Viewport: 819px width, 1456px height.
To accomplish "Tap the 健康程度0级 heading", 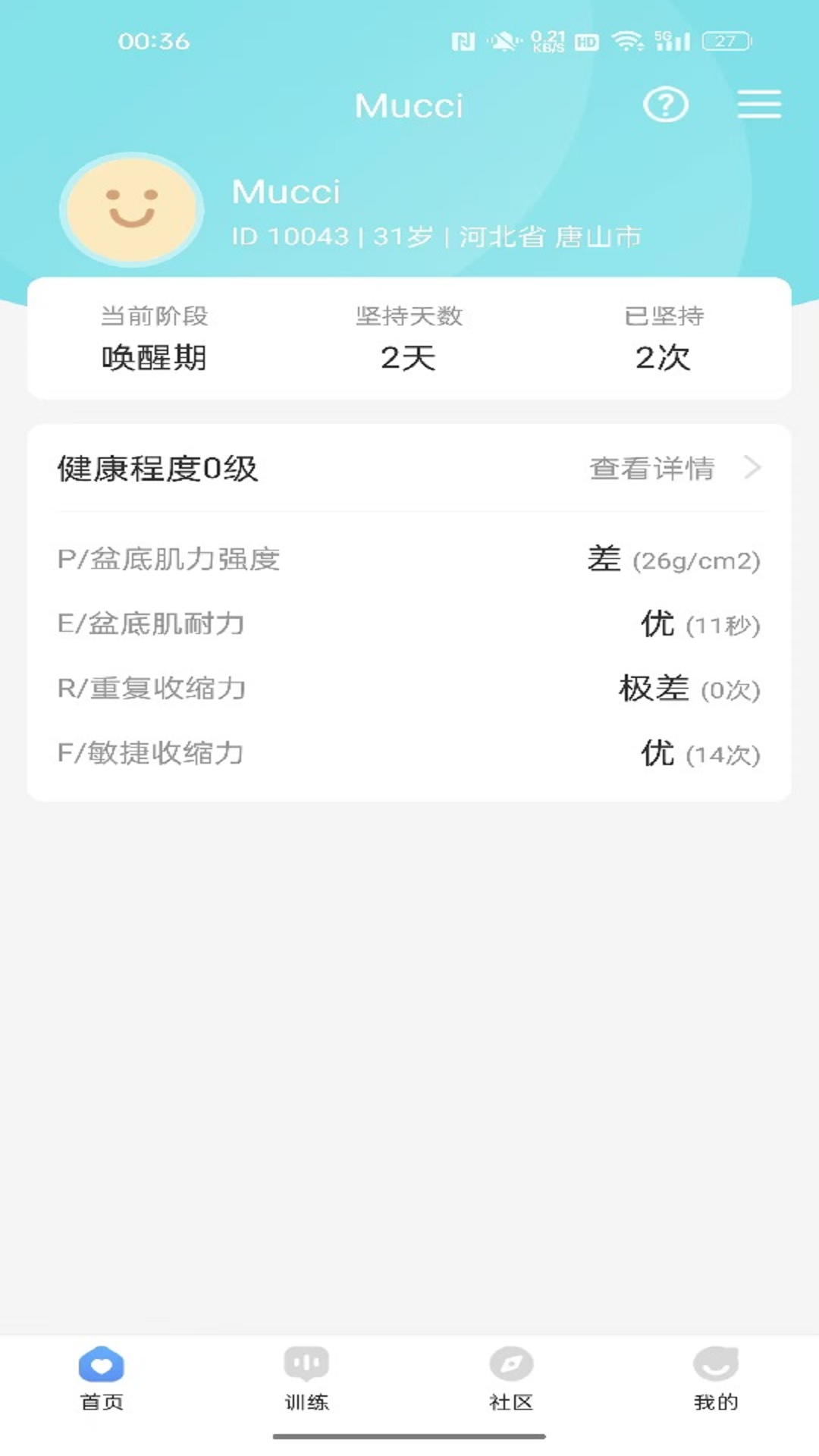I will 155,469.
